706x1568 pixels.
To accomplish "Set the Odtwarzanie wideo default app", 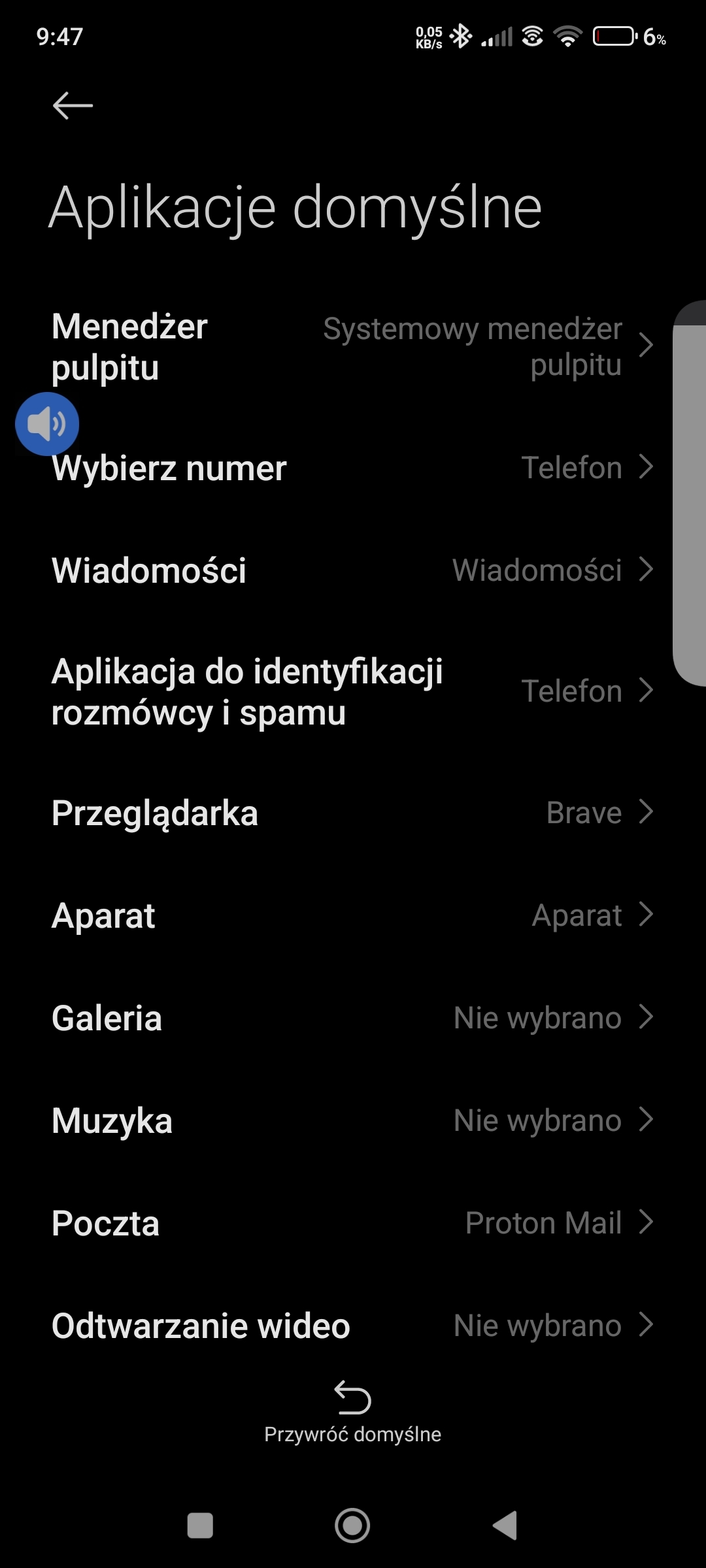I will click(353, 1325).
